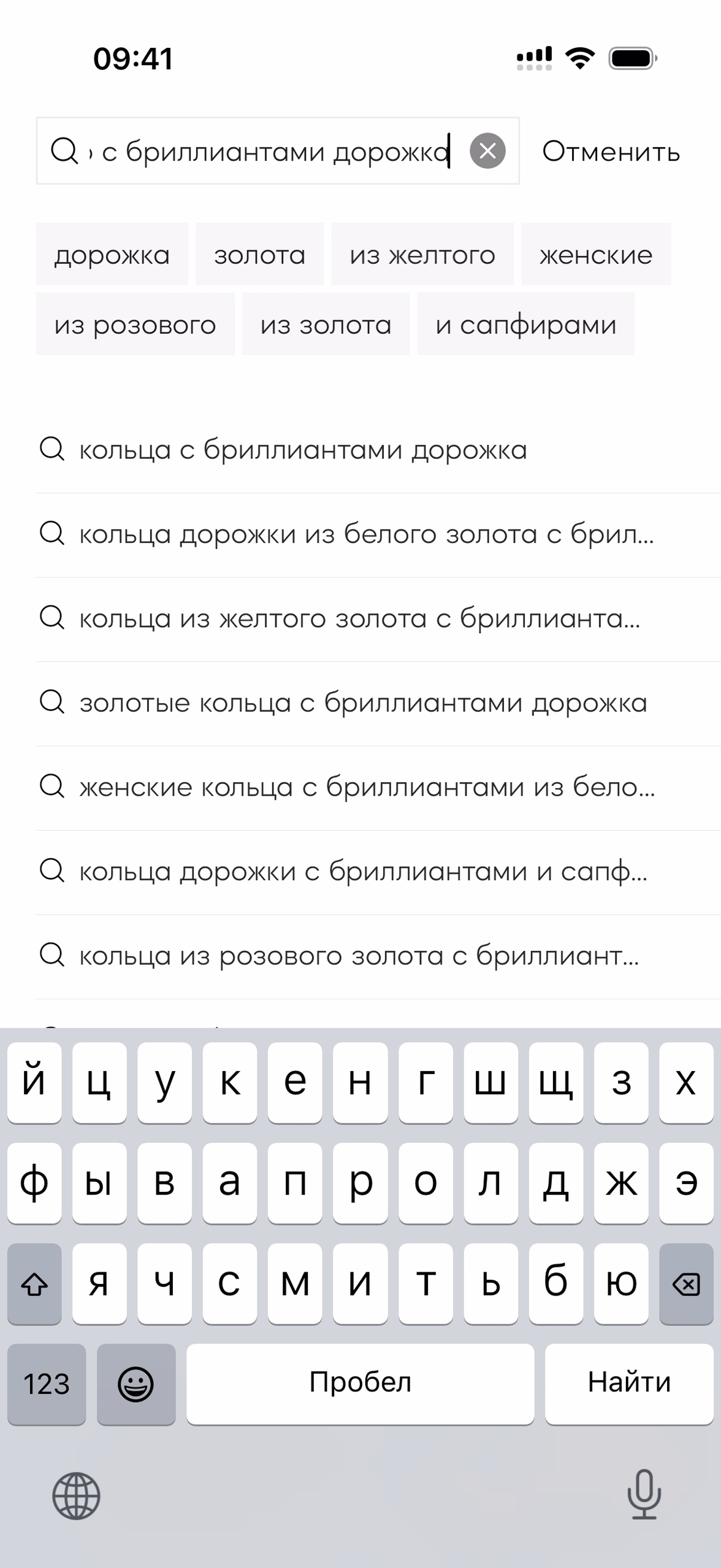Add the из желтого chip
The height and width of the screenshot is (1568, 721).
(x=422, y=255)
